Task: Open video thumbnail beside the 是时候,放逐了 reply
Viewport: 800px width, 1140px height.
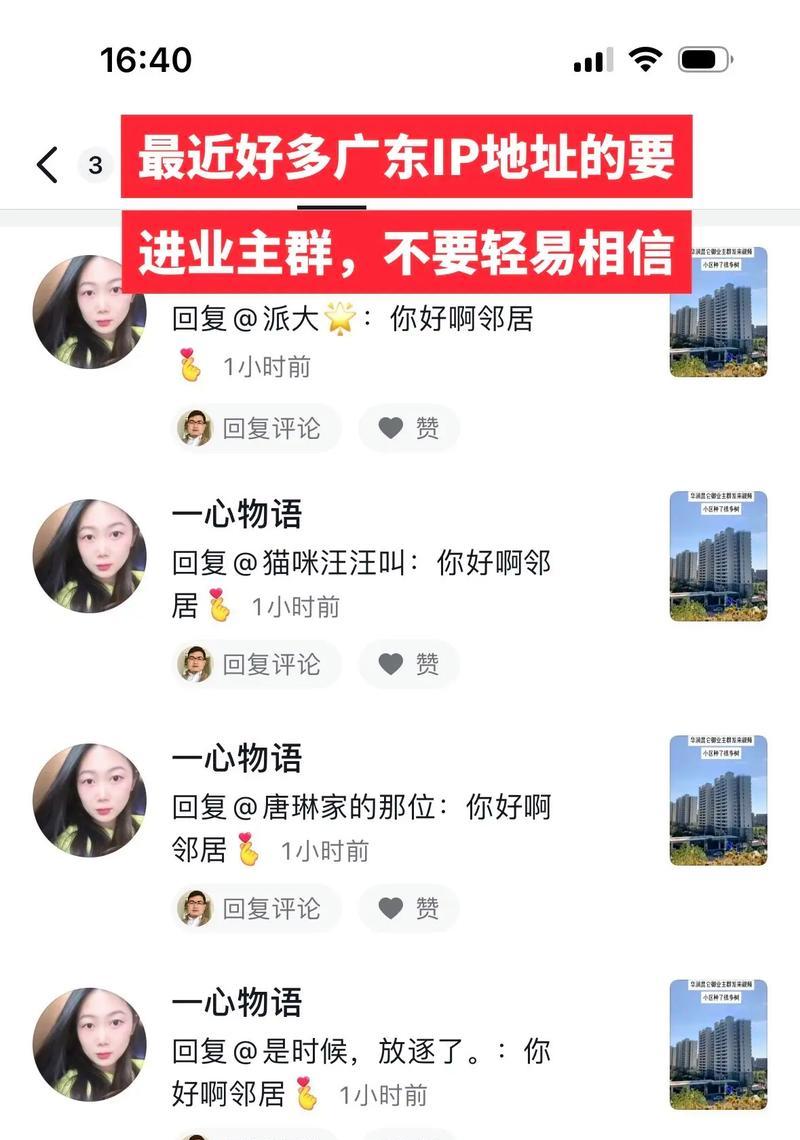Action: pyautogui.click(x=718, y=1044)
